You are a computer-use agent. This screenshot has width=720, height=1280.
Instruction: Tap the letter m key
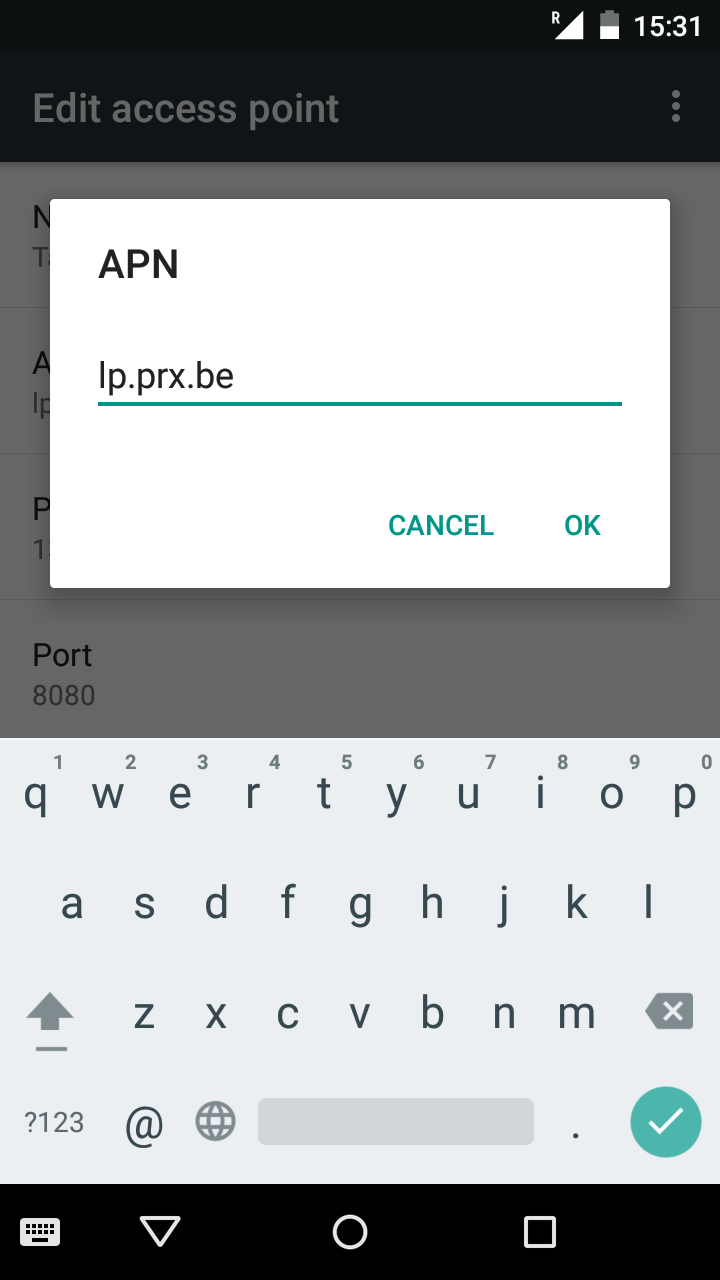point(576,1013)
